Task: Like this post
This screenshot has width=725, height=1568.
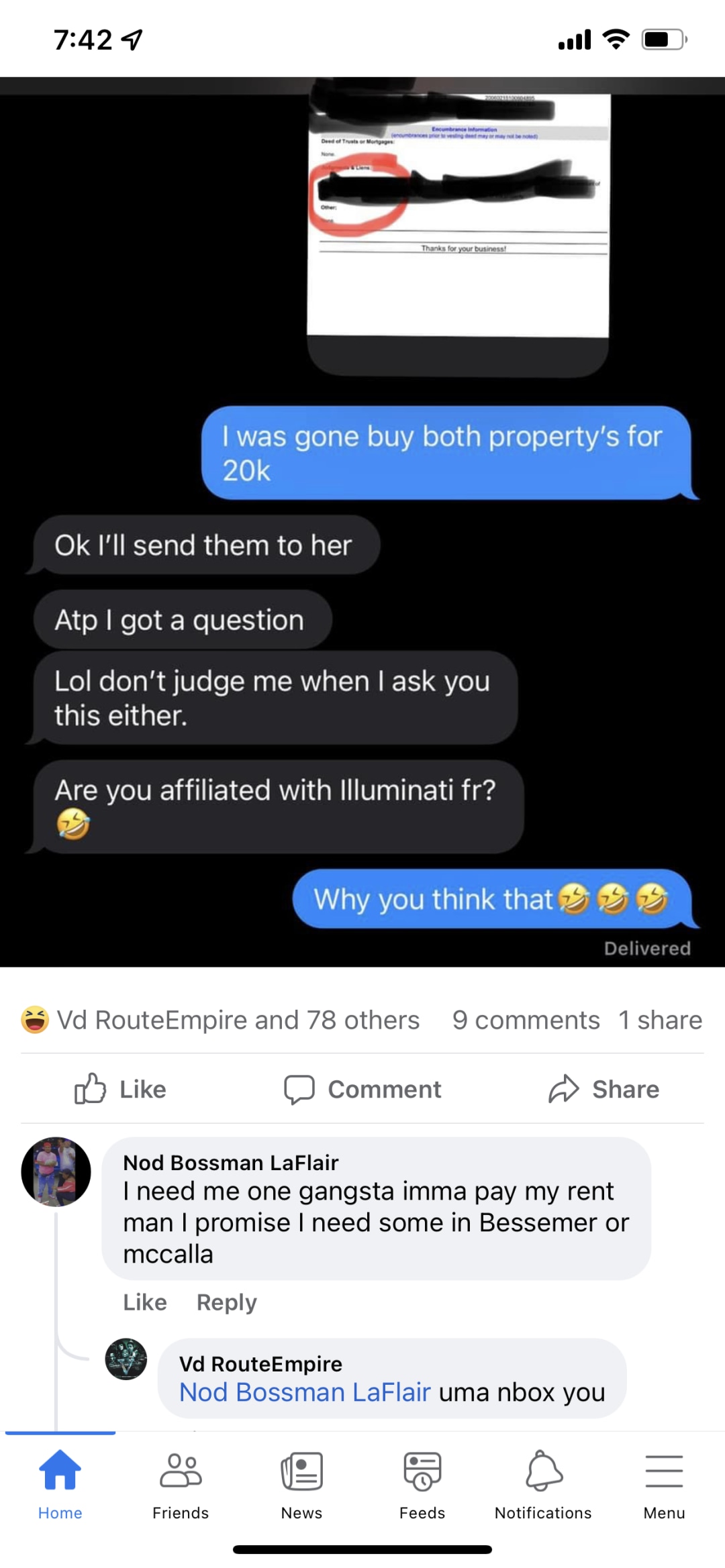Action: point(120,1089)
